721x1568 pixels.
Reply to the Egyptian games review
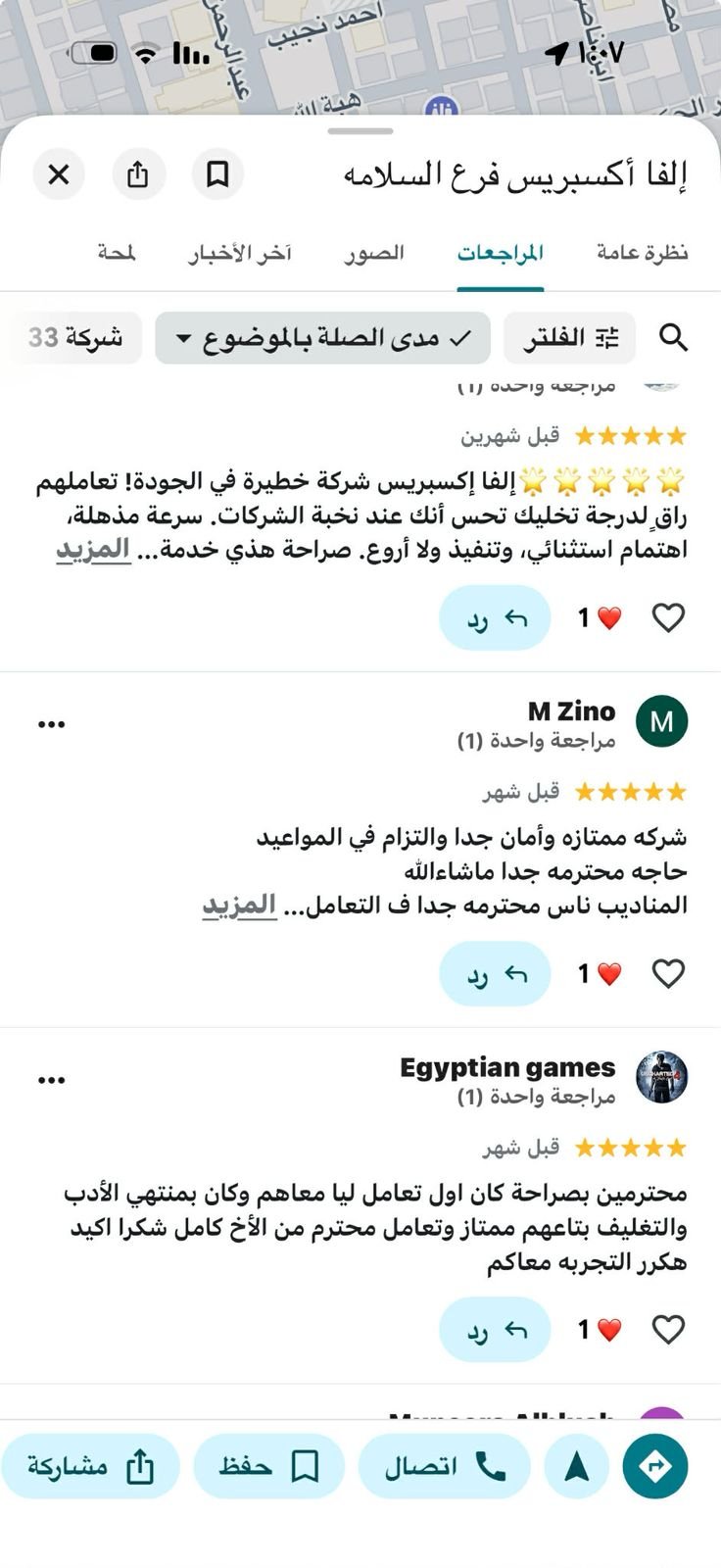(495, 1330)
